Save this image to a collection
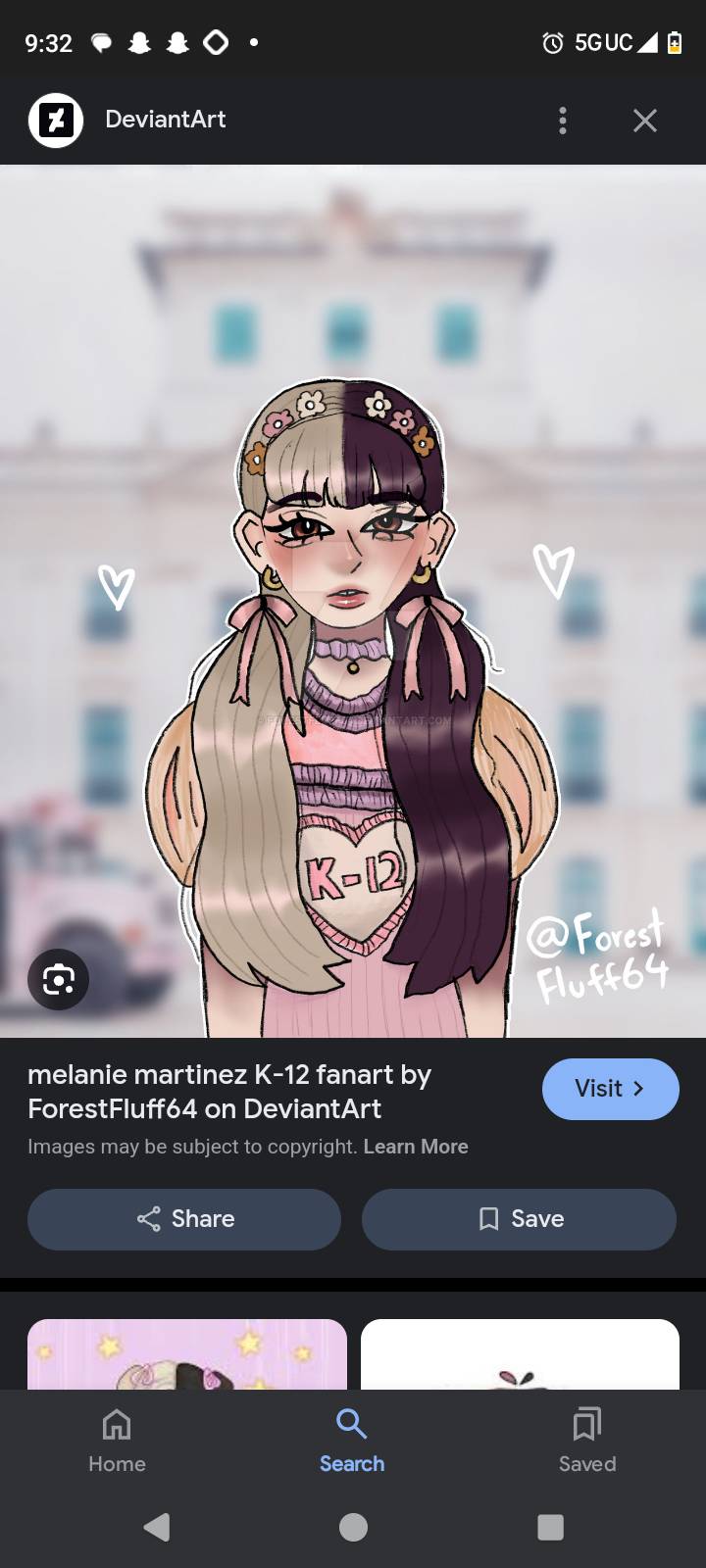 (x=519, y=1219)
